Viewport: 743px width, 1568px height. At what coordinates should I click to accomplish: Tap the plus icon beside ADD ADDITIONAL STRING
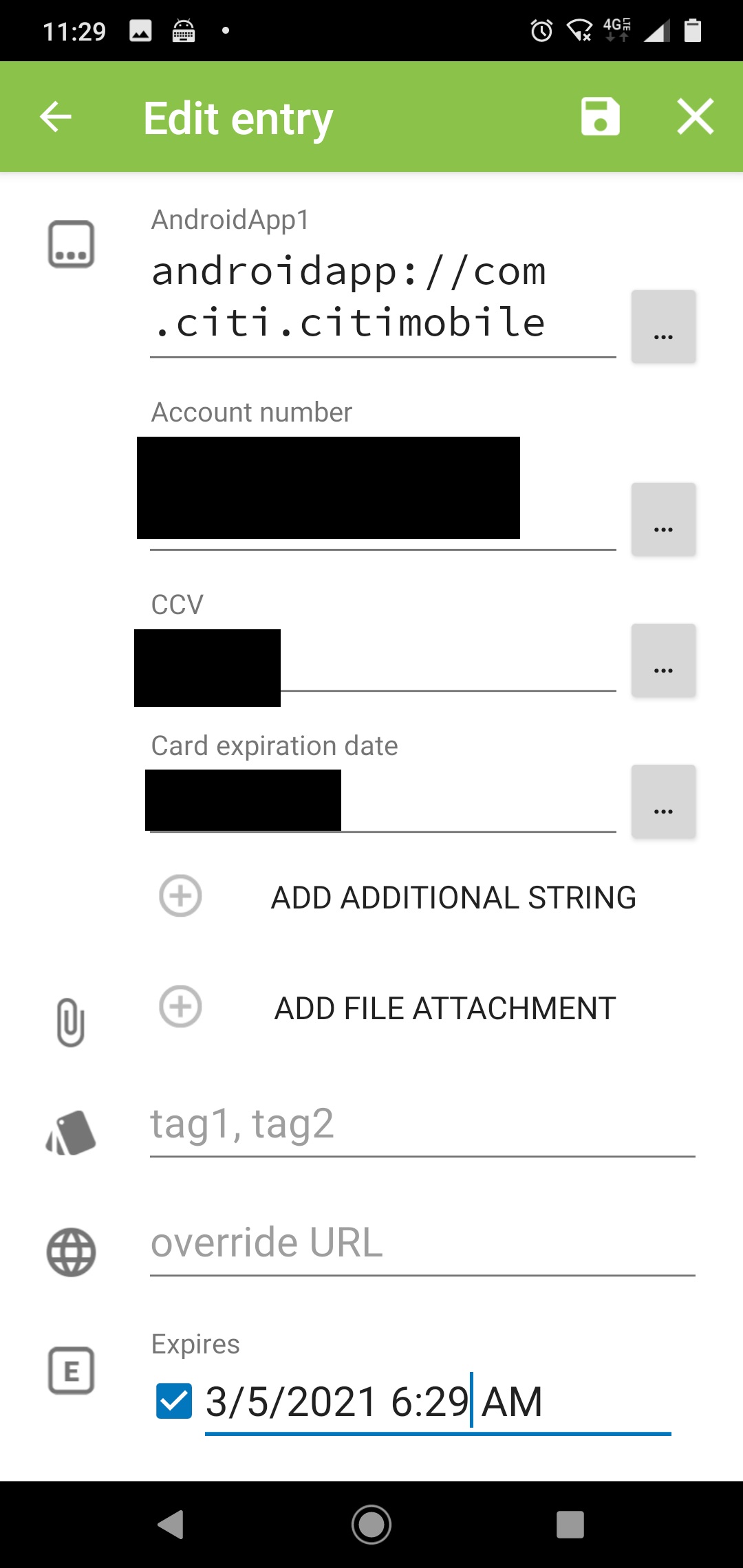pyautogui.click(x=180, y=896)
